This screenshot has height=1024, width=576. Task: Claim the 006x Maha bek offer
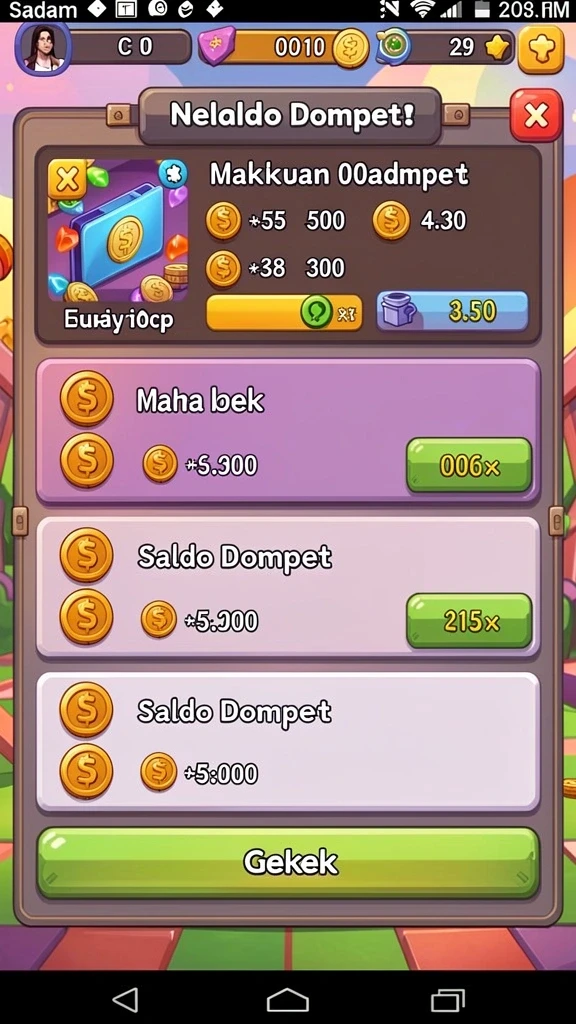click(469, 466)
